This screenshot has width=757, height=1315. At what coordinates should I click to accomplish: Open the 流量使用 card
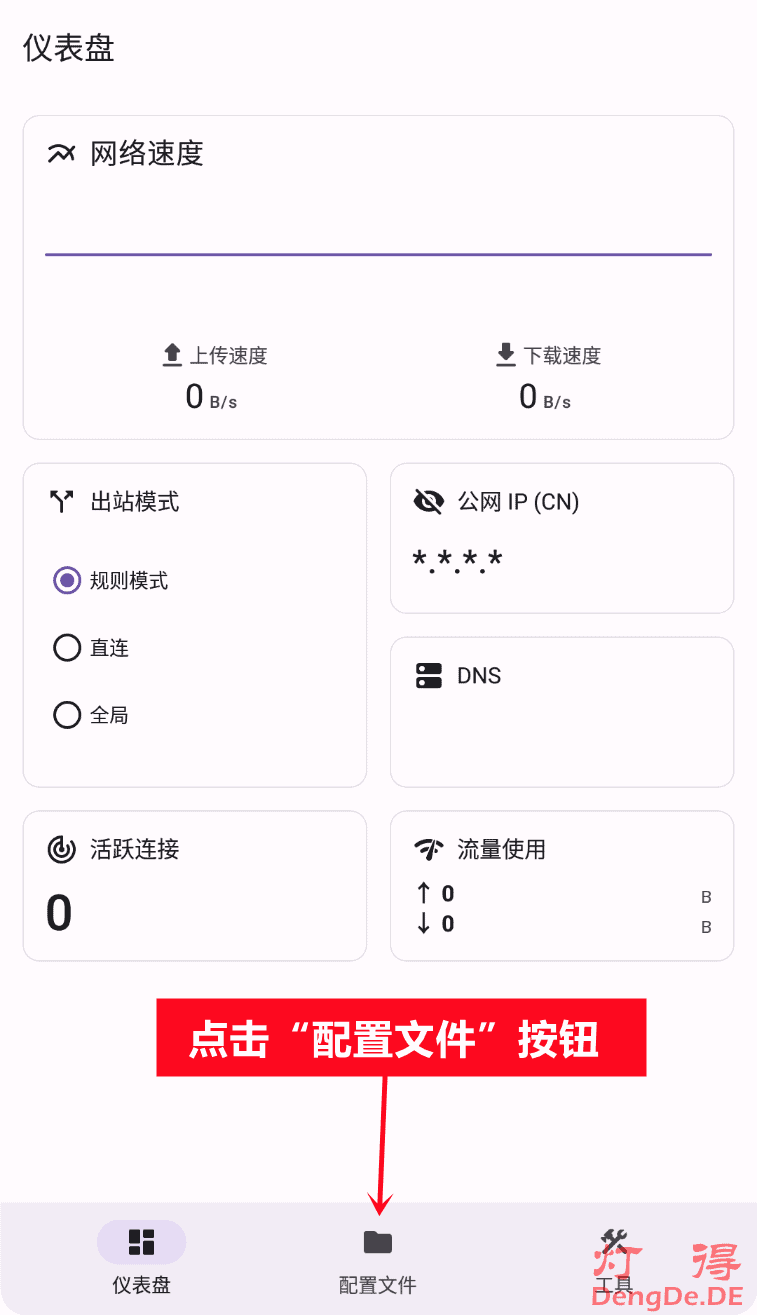tap(561, 885)
